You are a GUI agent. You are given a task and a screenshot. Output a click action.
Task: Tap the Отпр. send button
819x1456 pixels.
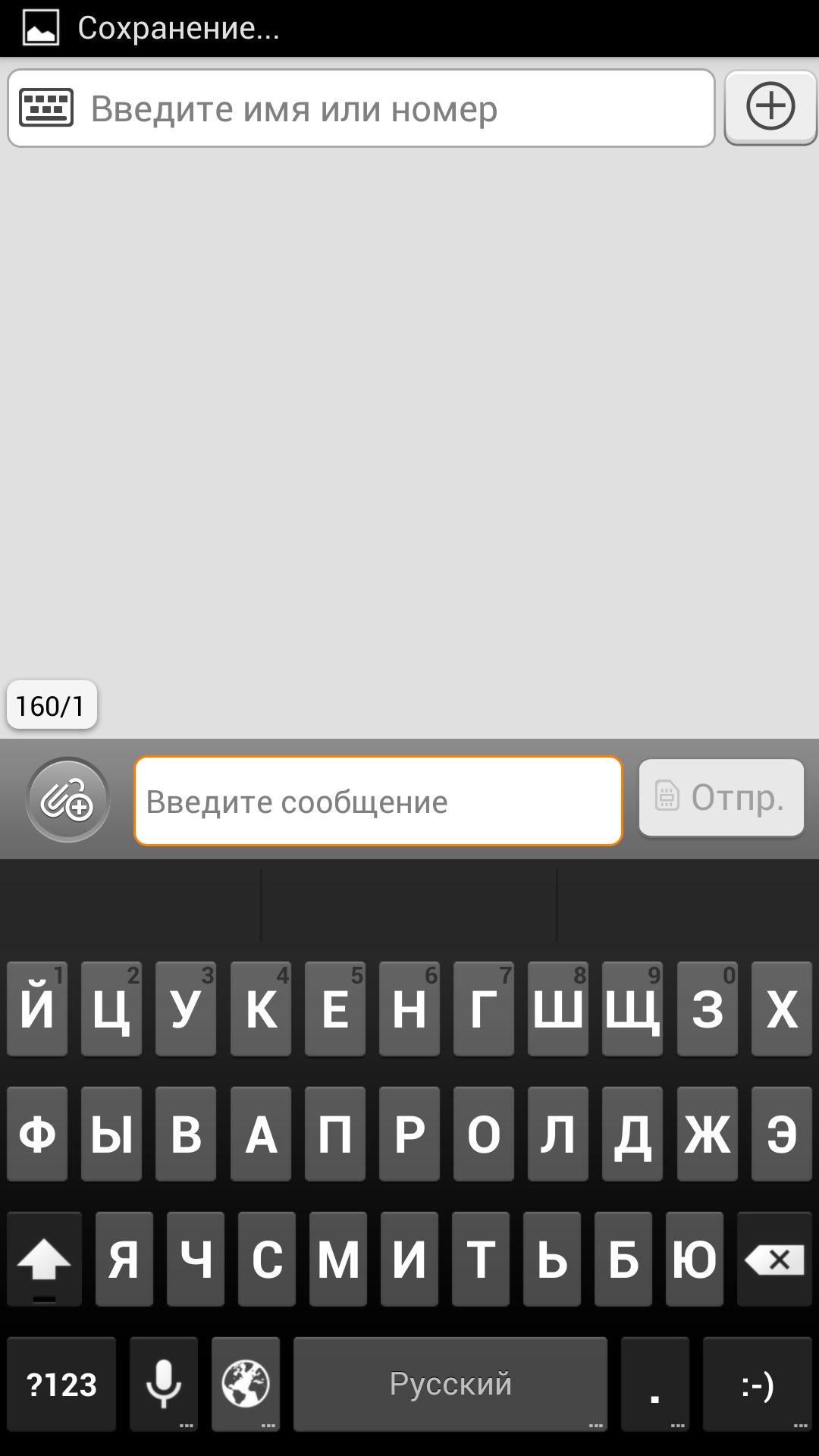[x=721, y=798]
